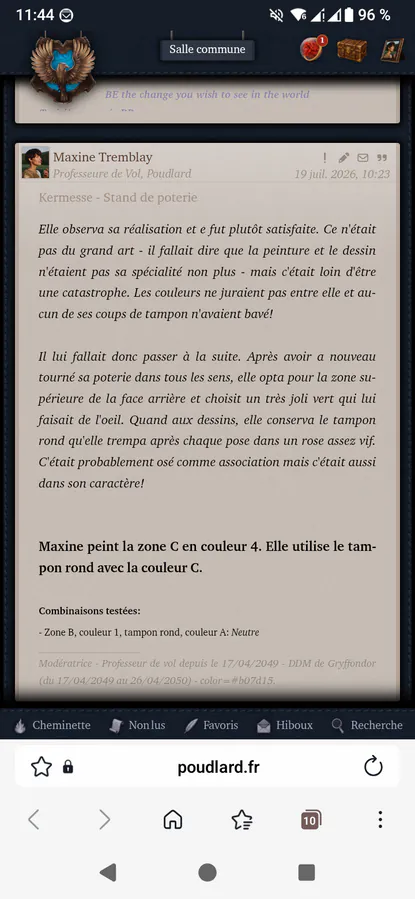Quote Maxine Tremblay's post
Screen dimensions: 415x899
(x=382, y=158)
